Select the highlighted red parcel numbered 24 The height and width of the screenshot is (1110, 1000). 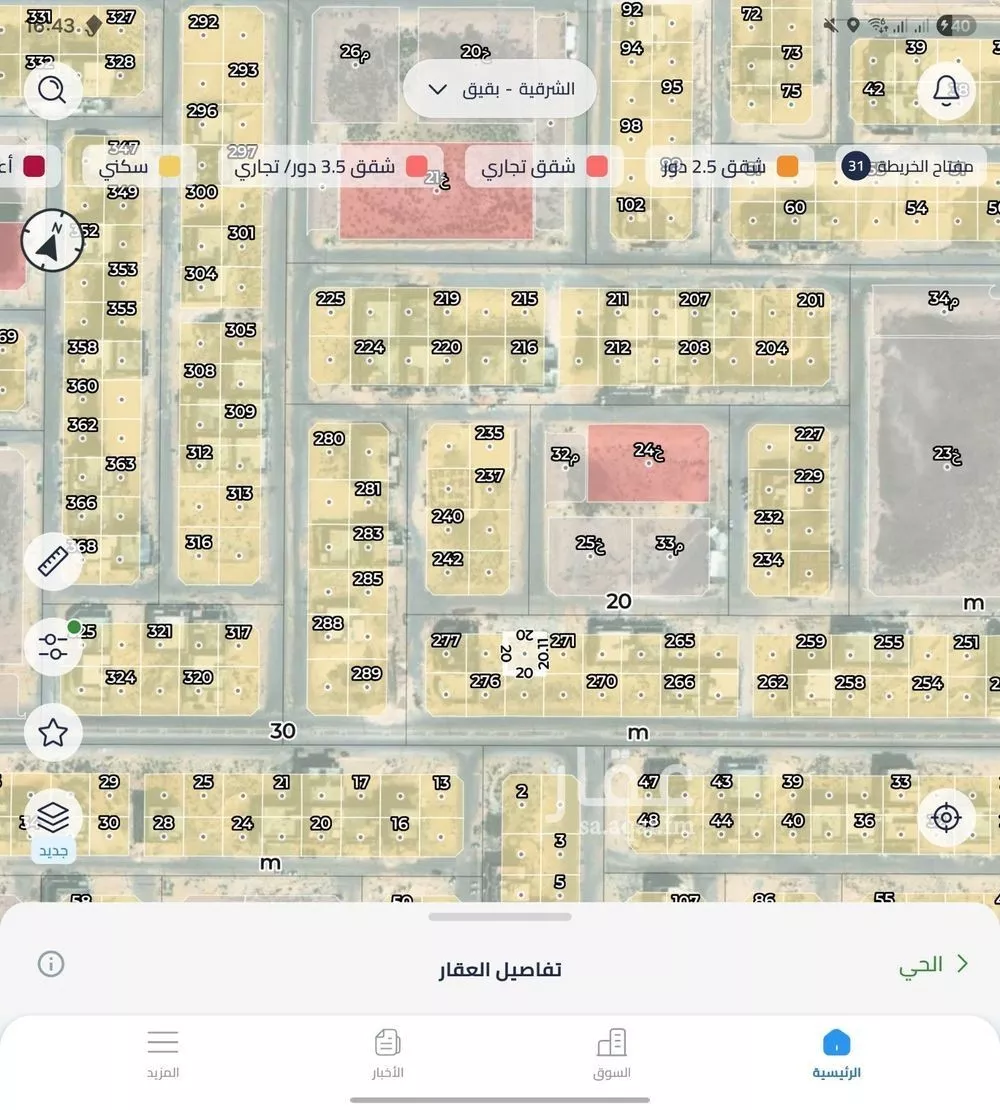point(648,465)
